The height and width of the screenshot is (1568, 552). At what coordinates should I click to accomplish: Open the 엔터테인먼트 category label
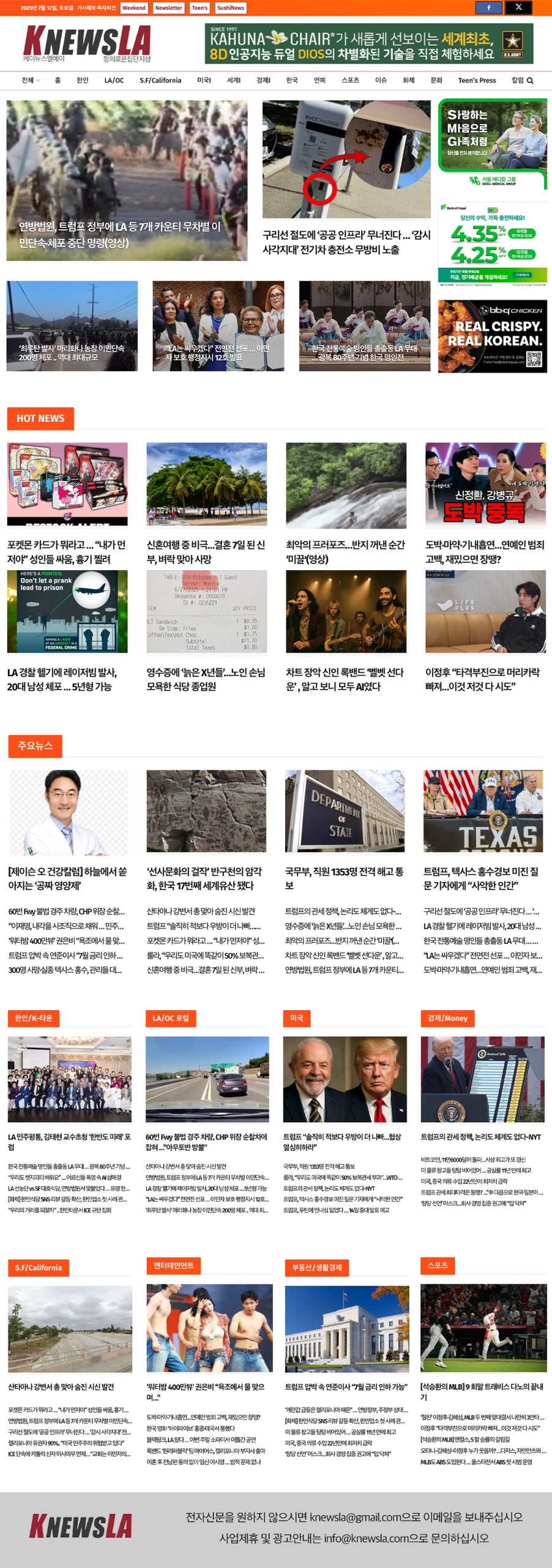173,1265
